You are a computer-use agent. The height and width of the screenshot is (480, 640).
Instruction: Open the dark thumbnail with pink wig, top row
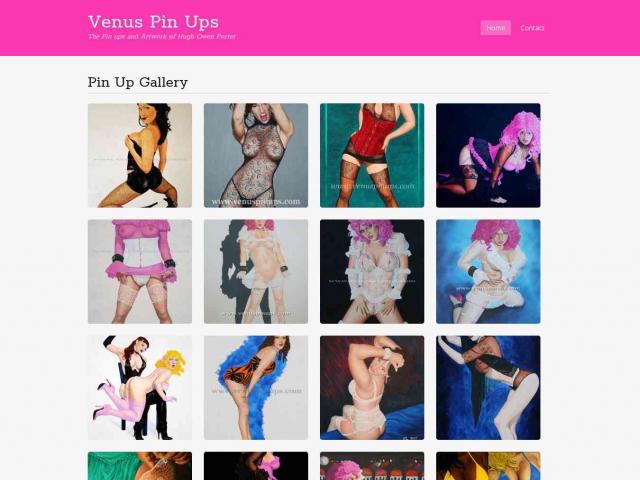point(488,155)
